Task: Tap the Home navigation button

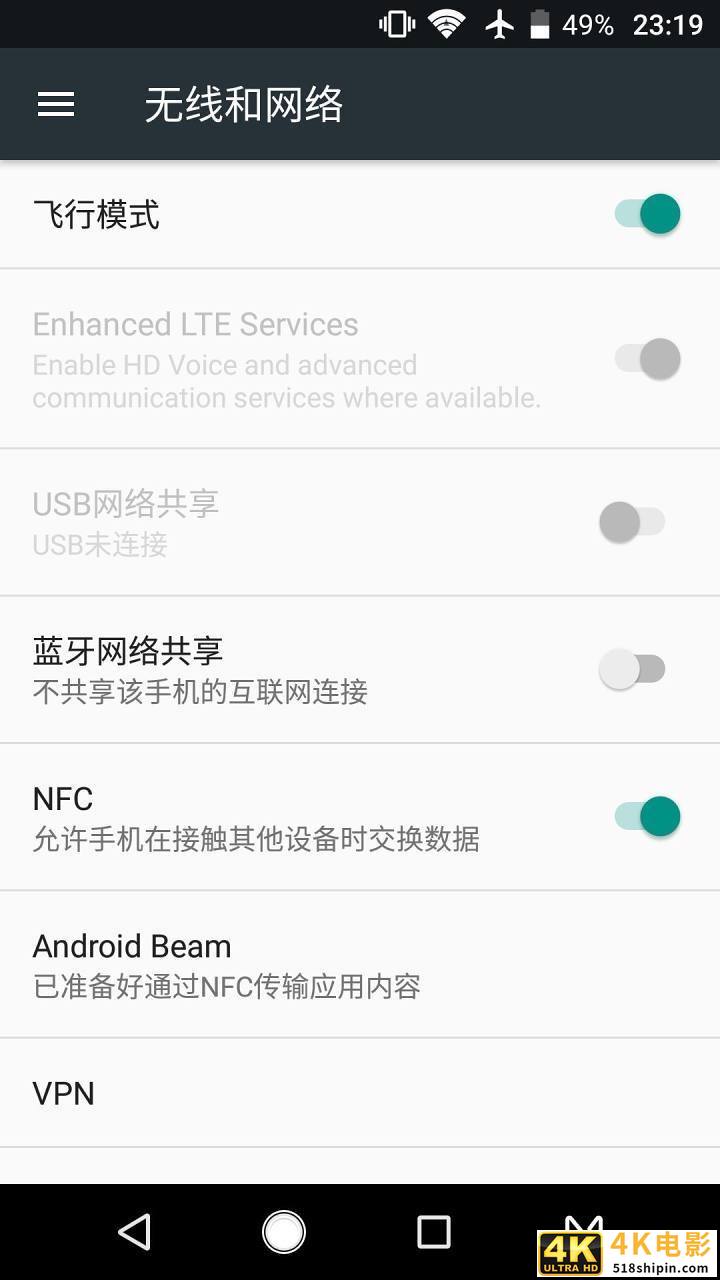Action: tap(285, 1232)
